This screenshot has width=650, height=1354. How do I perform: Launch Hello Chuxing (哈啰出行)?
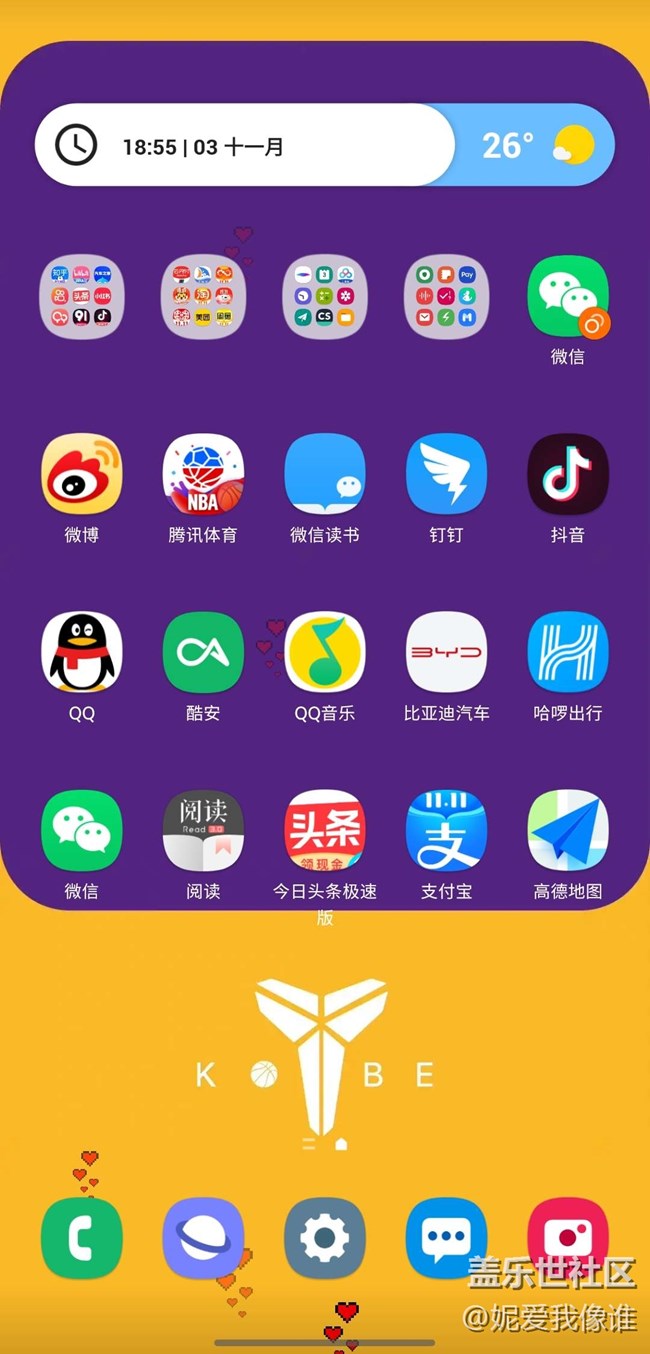567,652
